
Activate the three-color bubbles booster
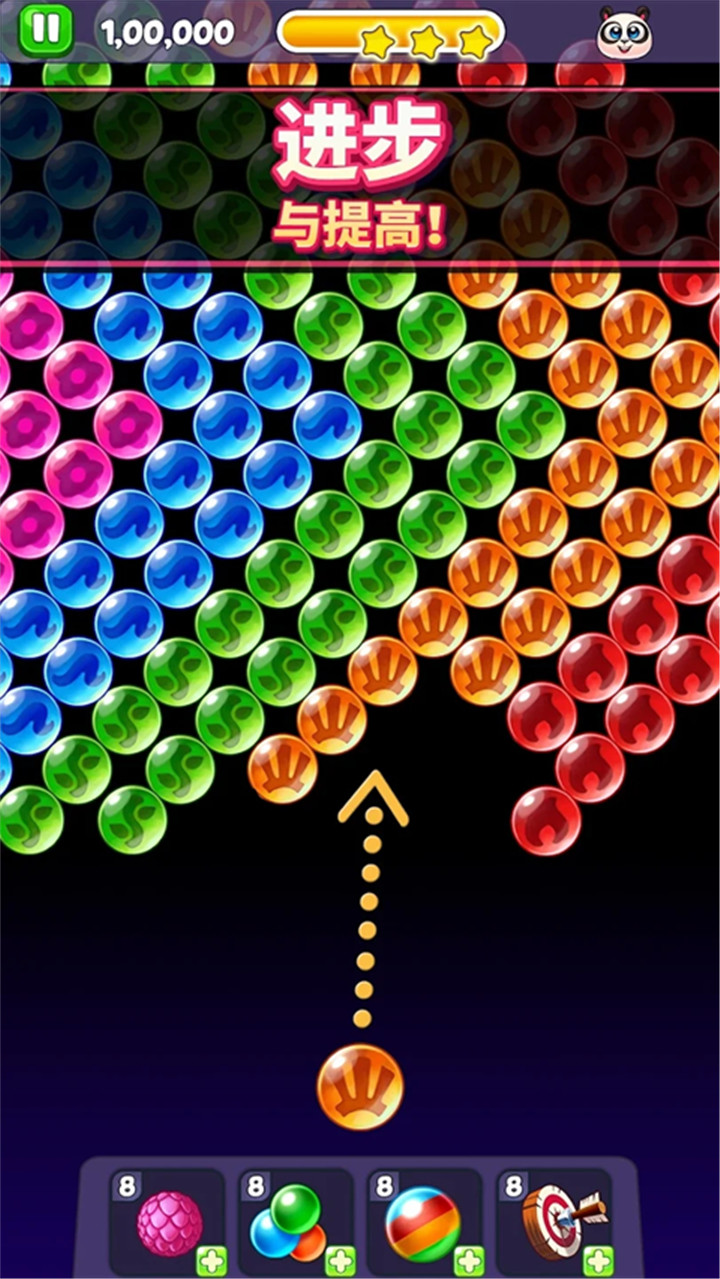(x=290, y=1223)
